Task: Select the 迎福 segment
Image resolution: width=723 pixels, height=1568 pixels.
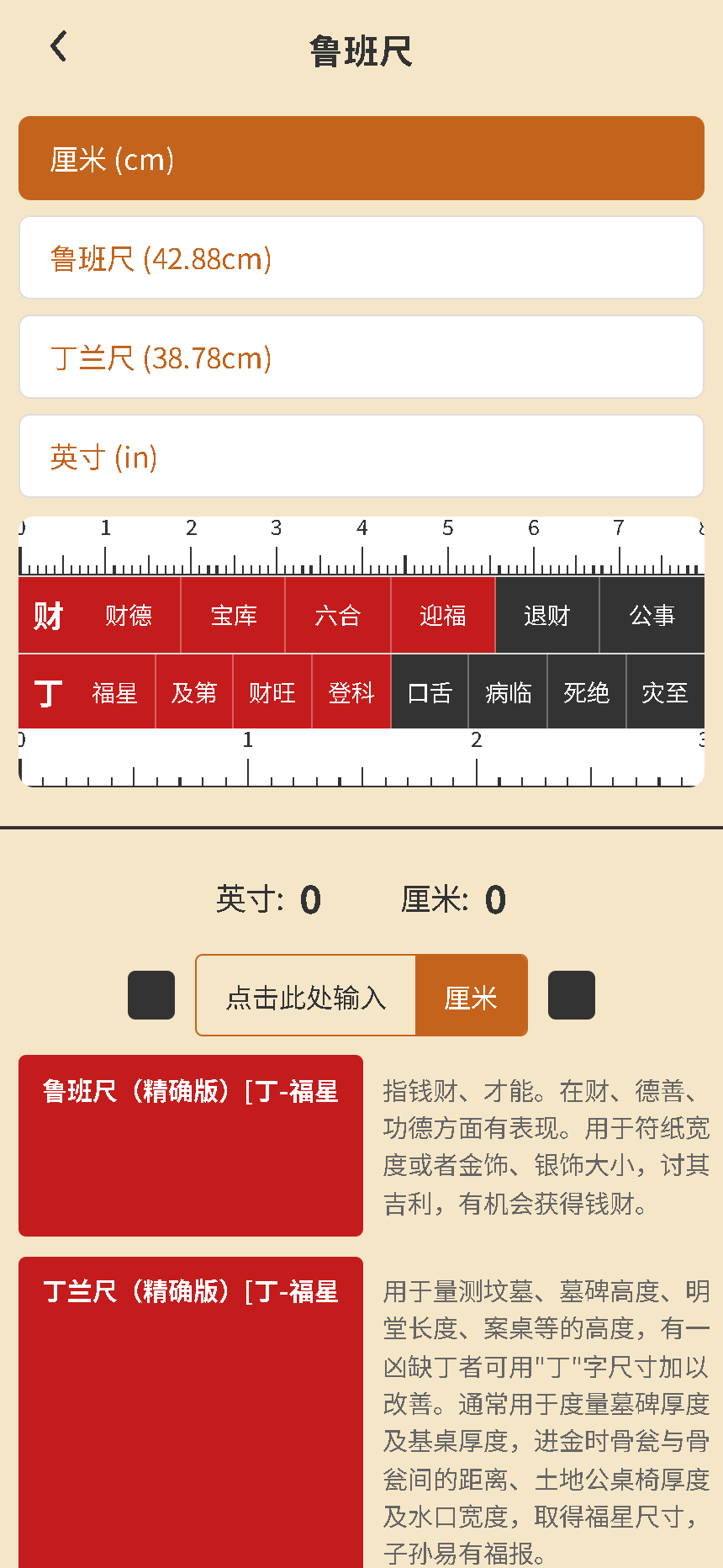Action: [x=443, y=615]
